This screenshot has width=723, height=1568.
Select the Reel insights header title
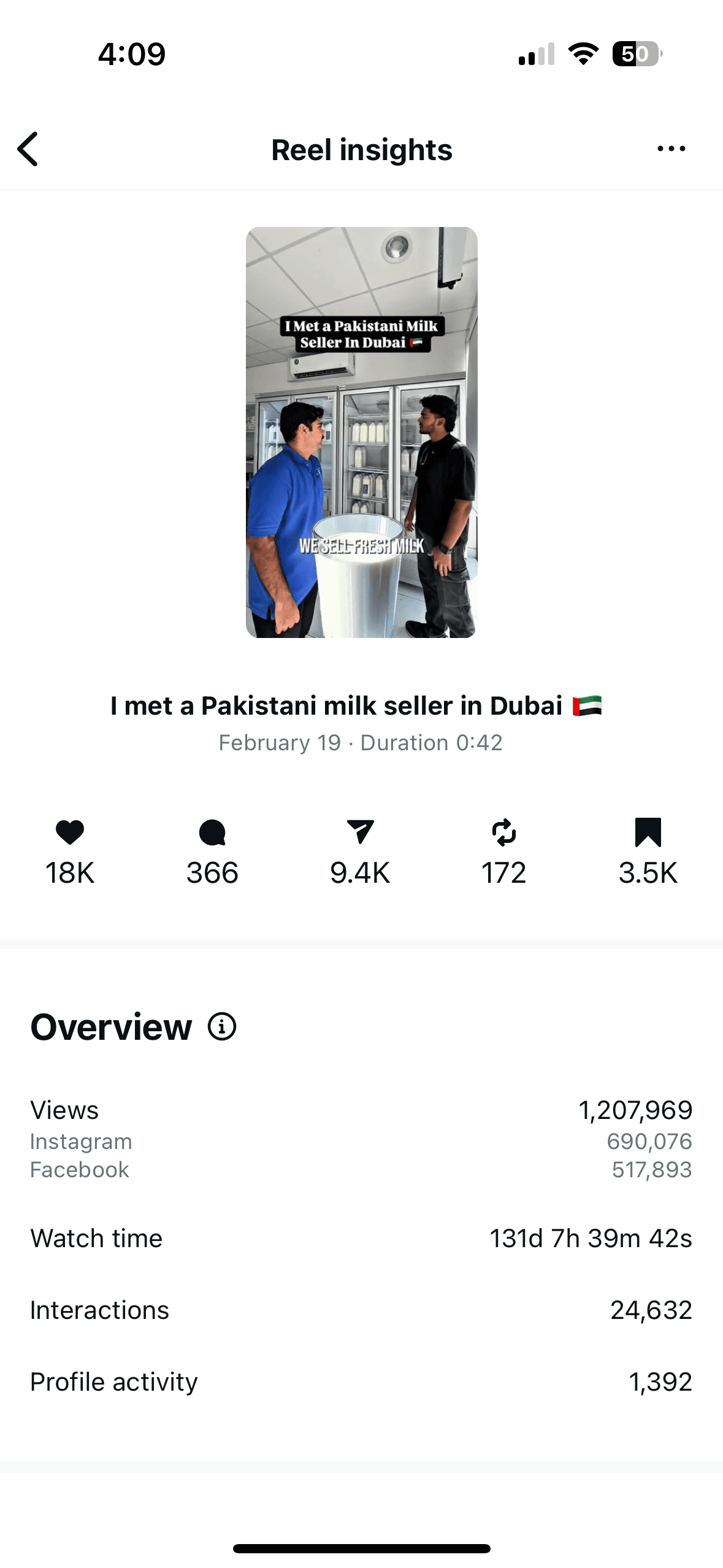(x=361, y=148)
